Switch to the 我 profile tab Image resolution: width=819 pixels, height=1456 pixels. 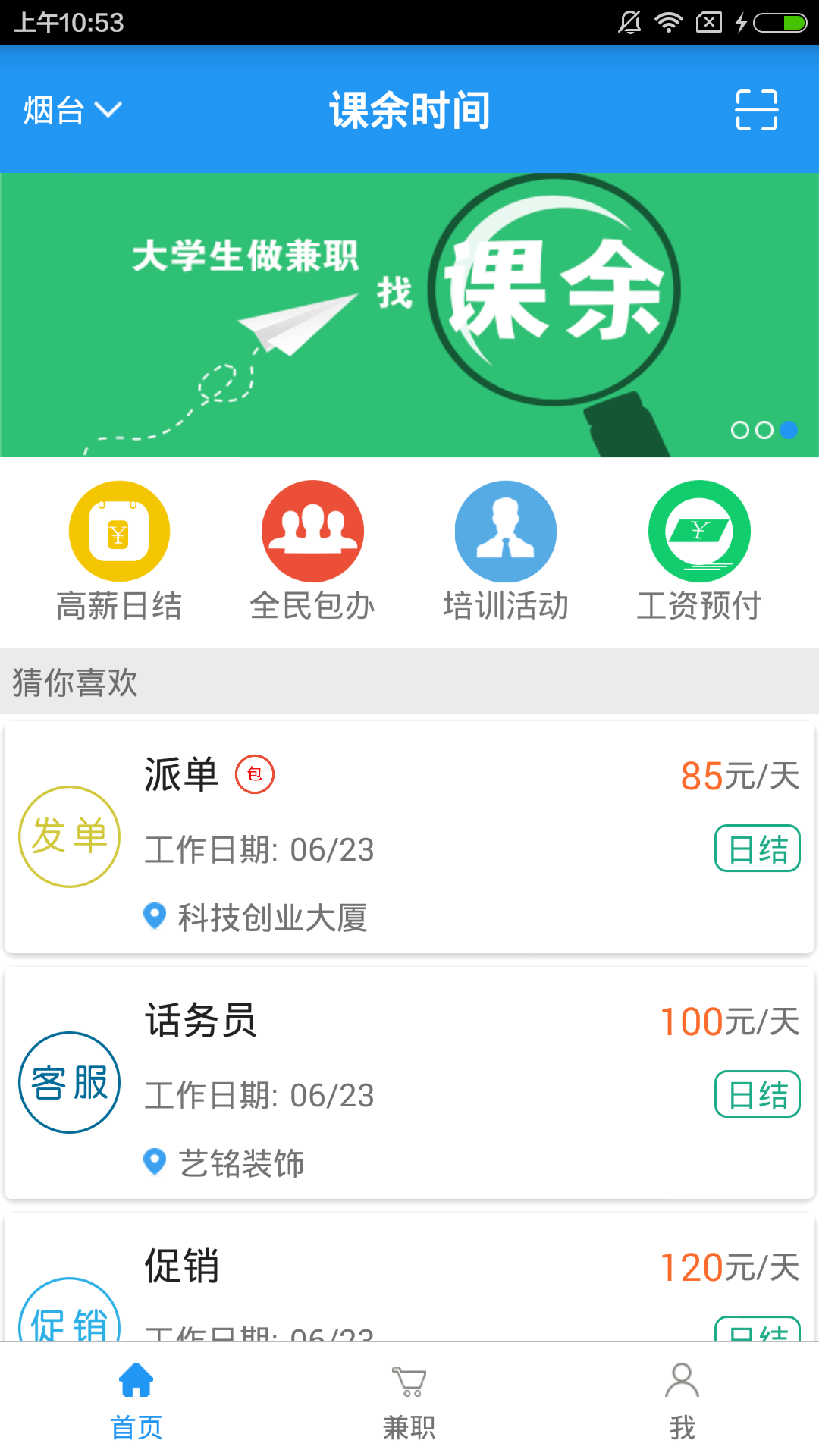tap(682, 1403)
